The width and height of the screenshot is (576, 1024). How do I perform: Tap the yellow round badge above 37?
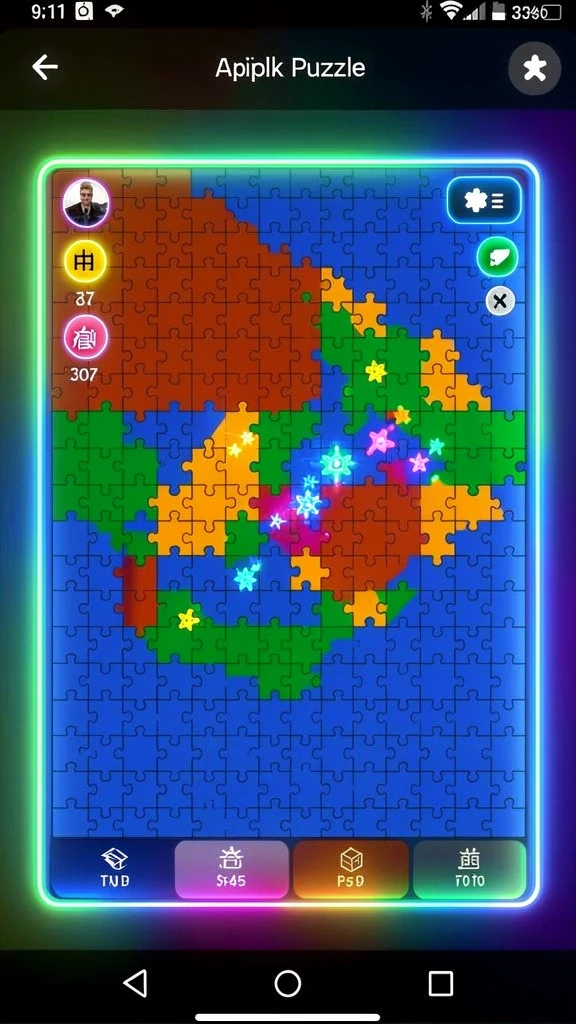coord(86,262)
